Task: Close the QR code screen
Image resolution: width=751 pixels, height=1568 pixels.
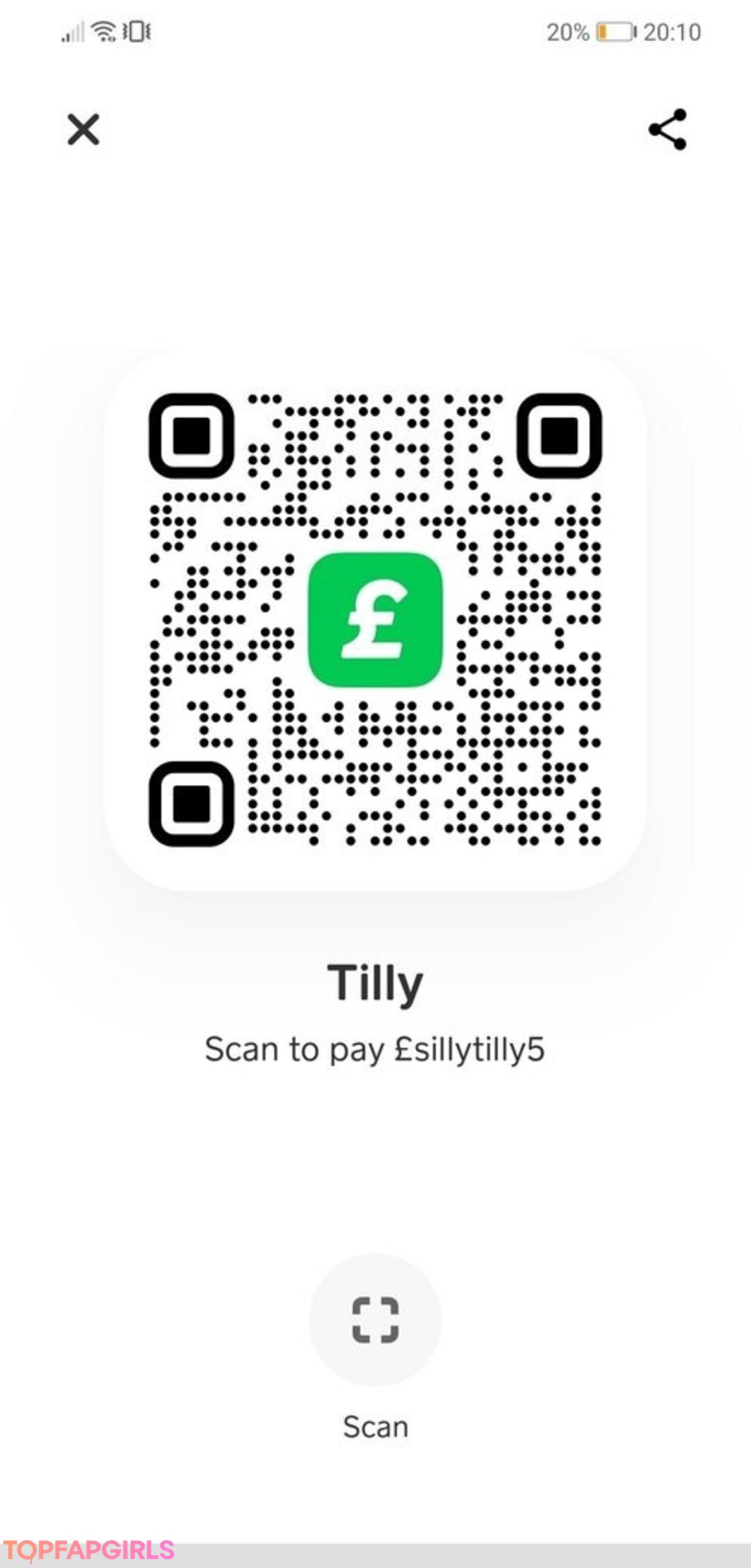Action: point(83,129)
